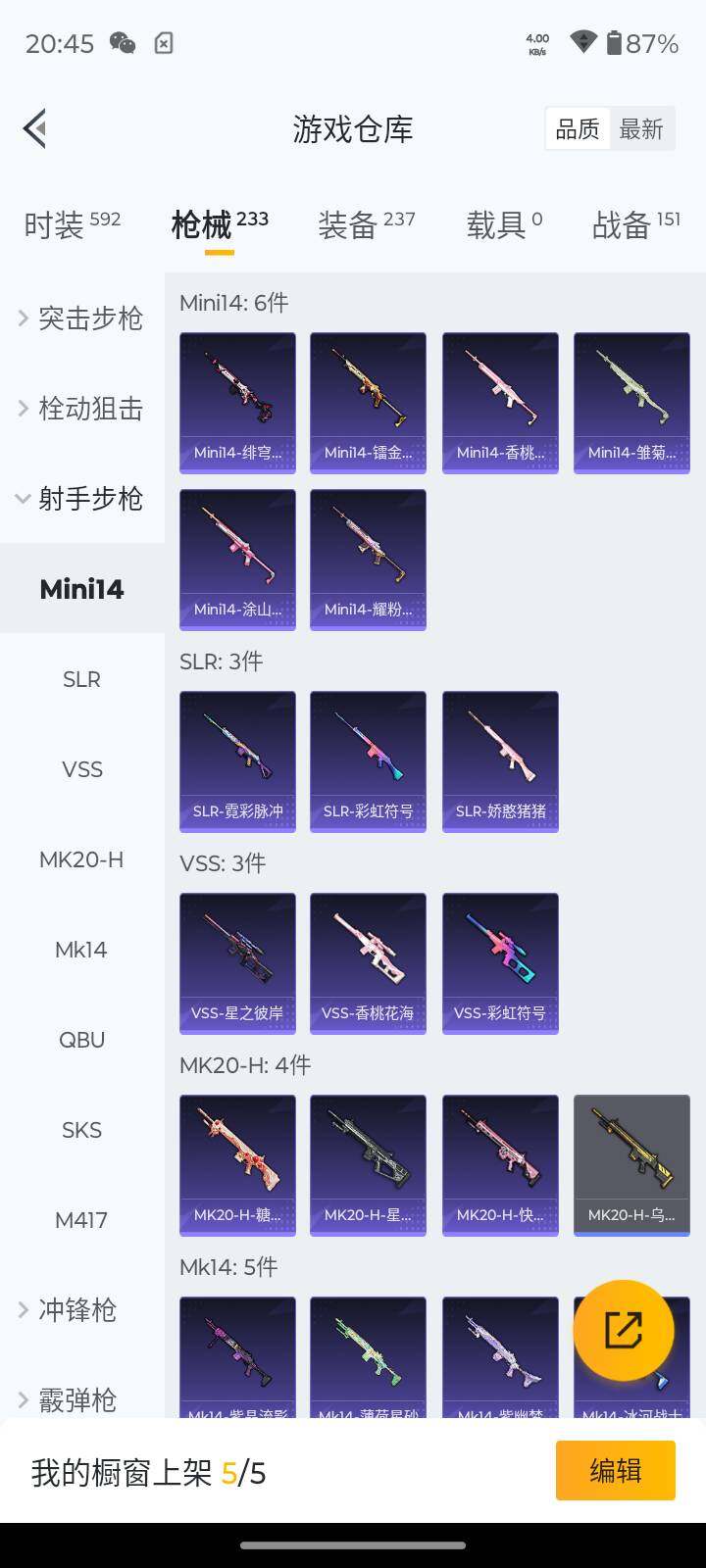The width and height of the screenshot is (706, 1568).
Task: Select the SLR-娇憨猪猪 skin
Action: 500,761
